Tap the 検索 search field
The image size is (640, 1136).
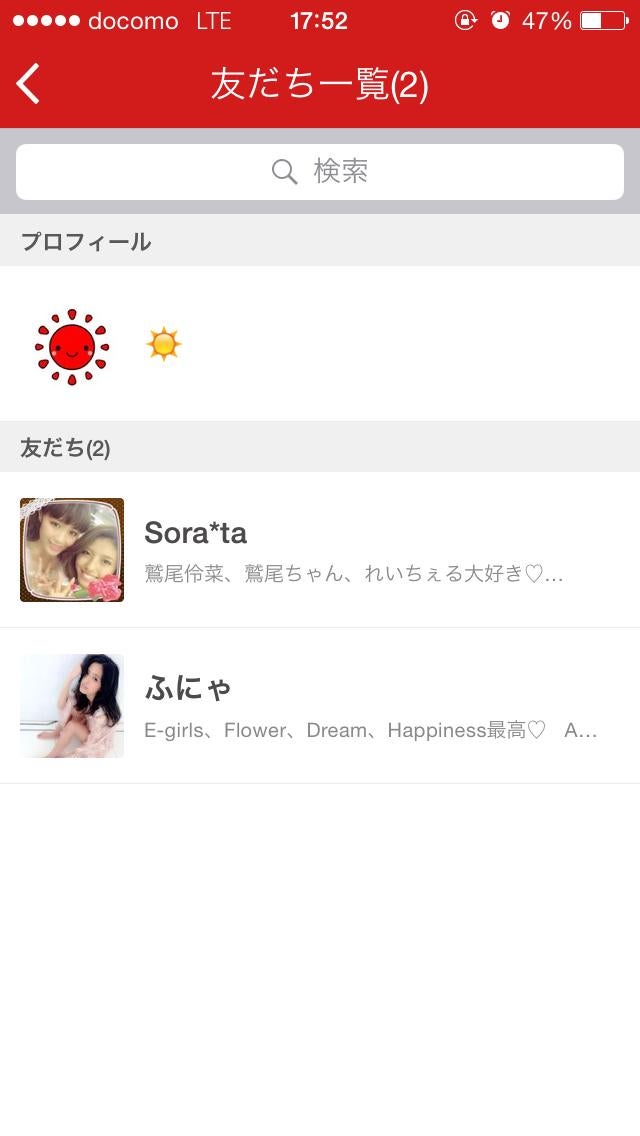[320, 172]
